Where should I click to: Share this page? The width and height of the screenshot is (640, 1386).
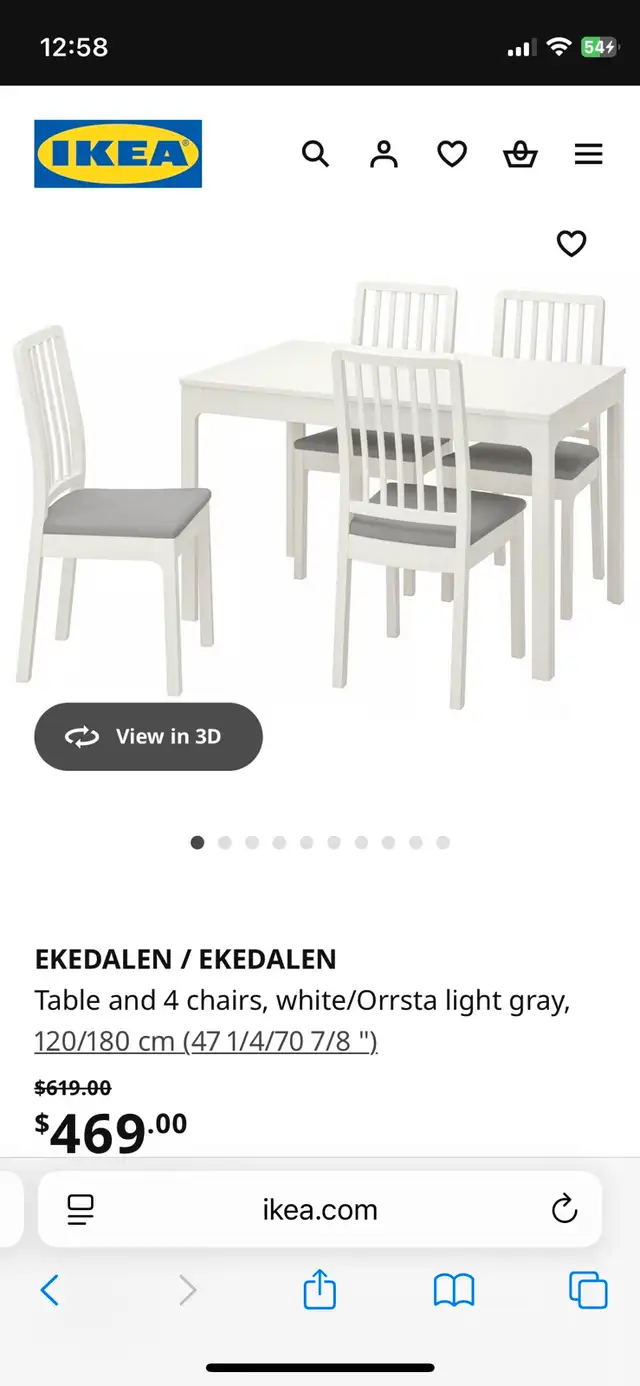tap(319, 1289)
